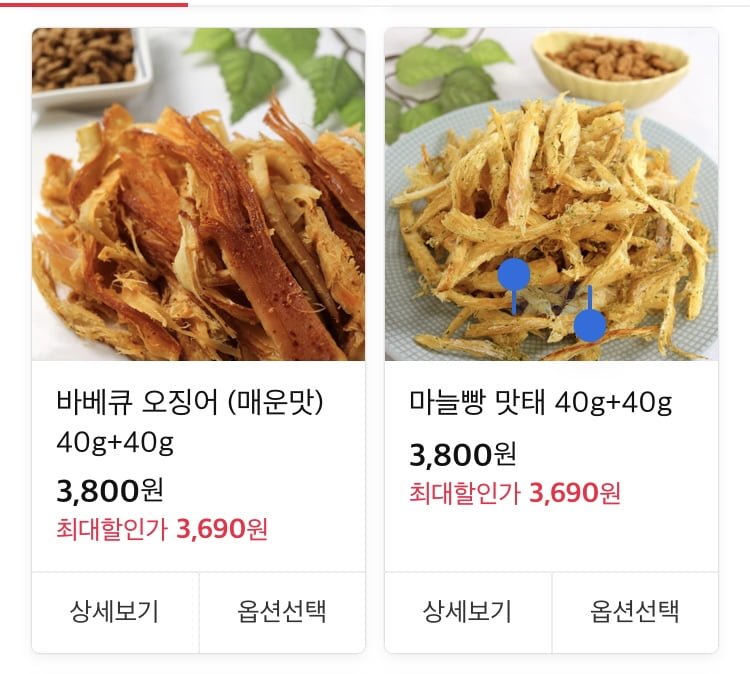Tap 상세보기 for 바베큐 오징어
This screenshot has width=750, height=674.
pos(115,611)
